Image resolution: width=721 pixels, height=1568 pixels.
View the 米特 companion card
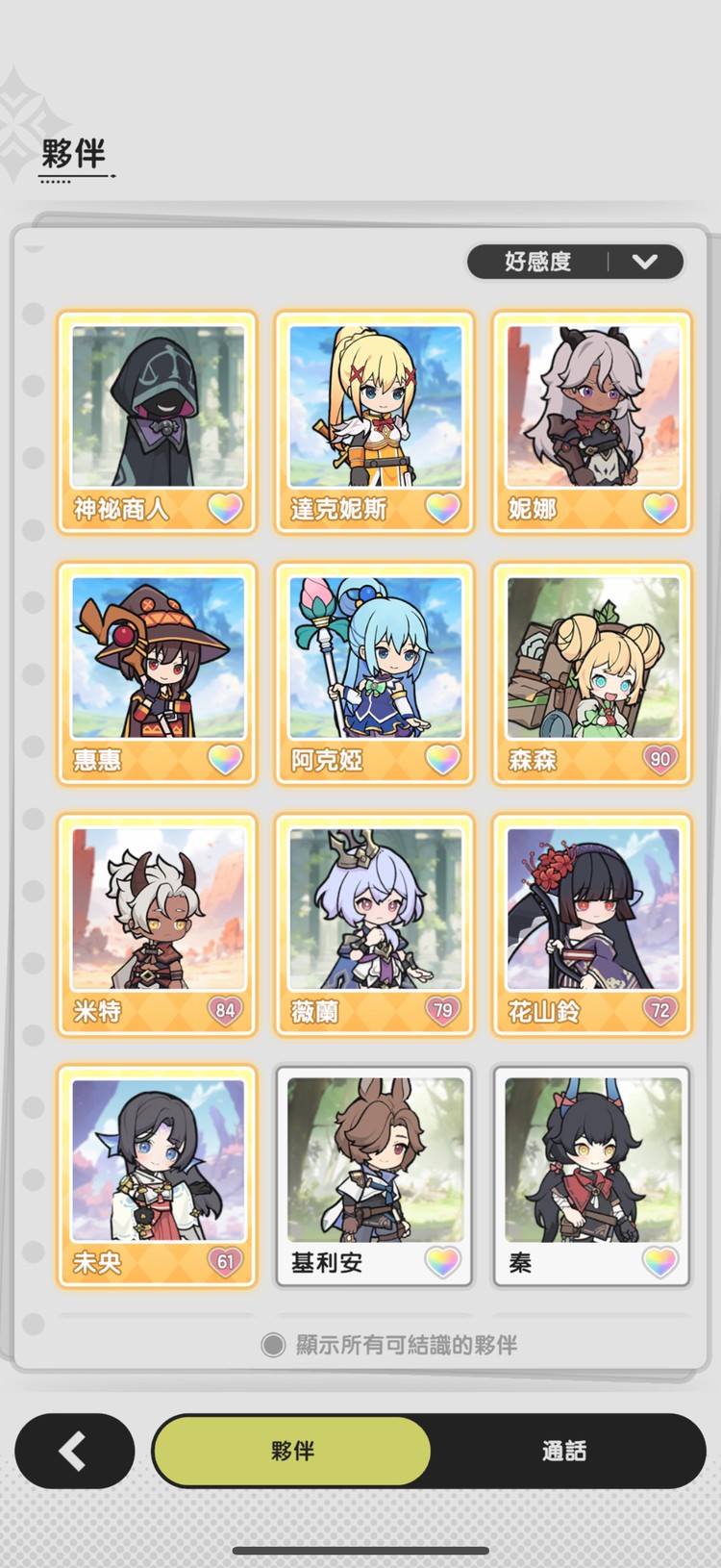(x=158, y=924)
